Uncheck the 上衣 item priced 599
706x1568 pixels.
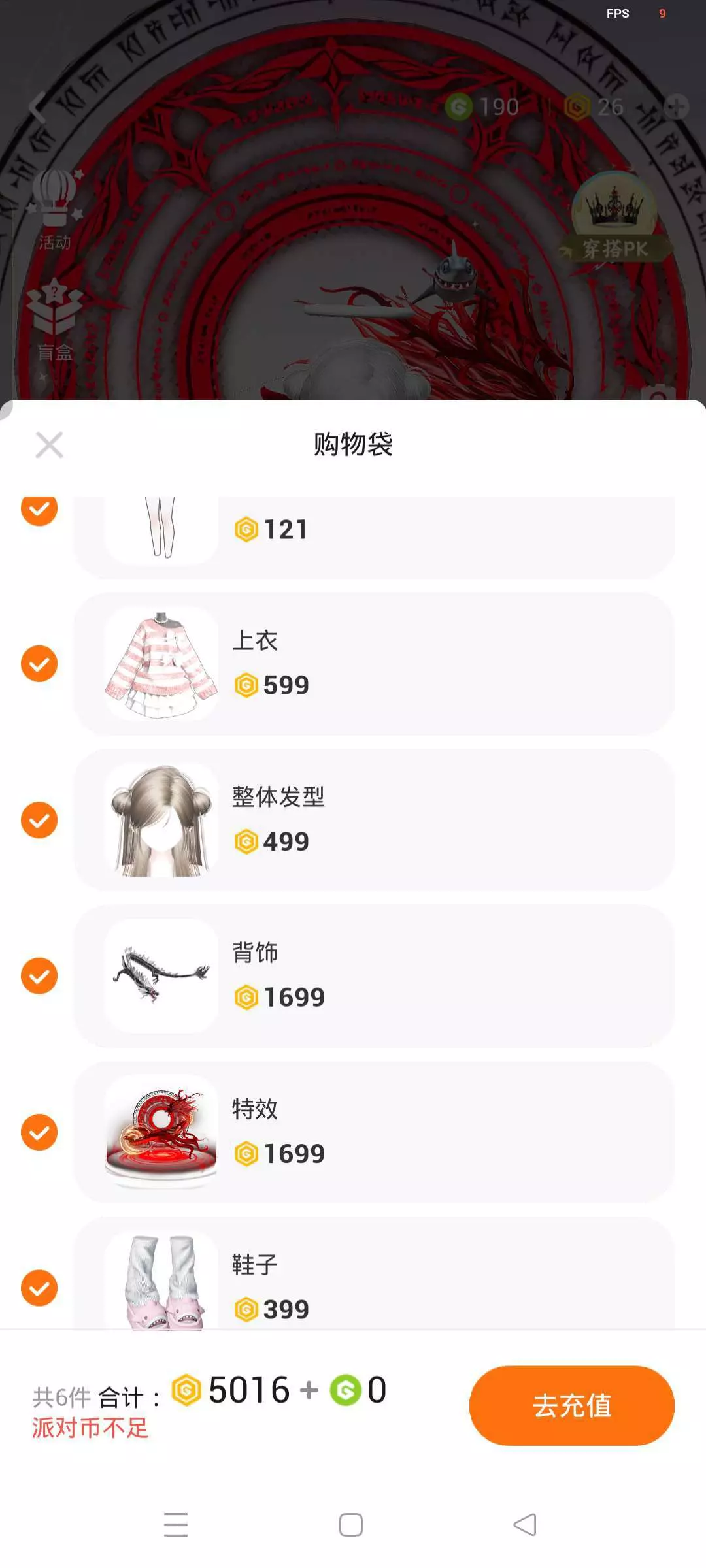pos(39,664)
